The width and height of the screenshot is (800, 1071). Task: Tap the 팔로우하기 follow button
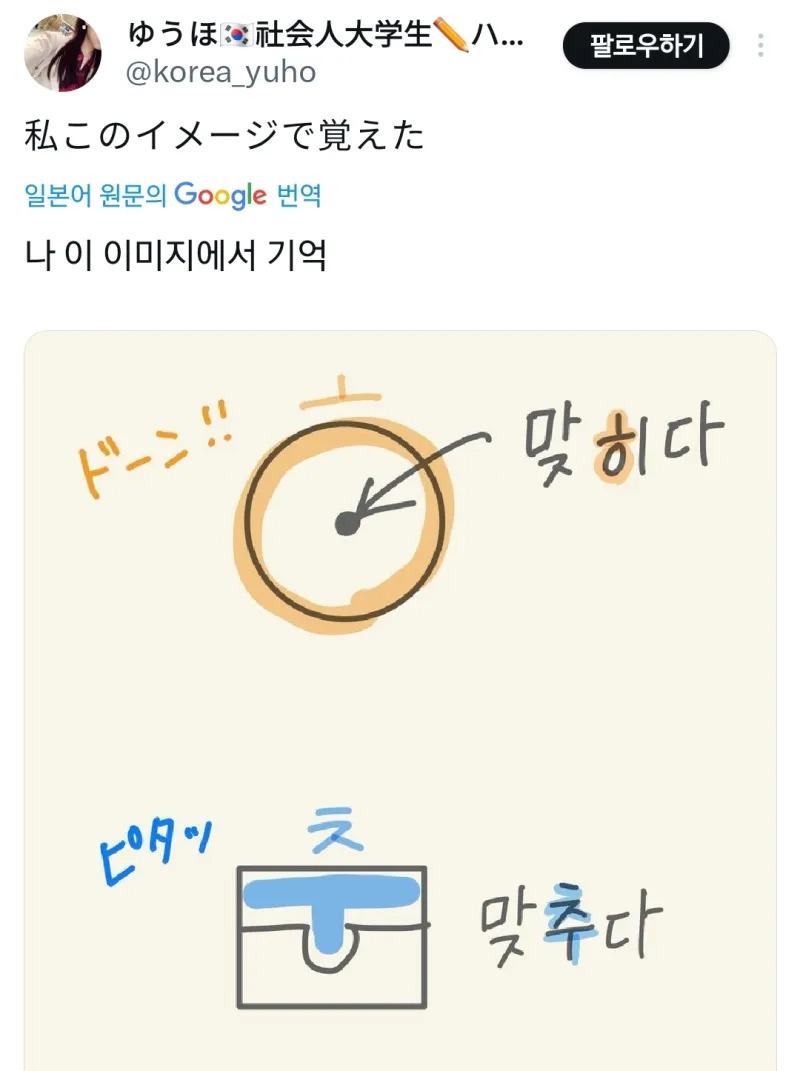coord(646,46)
